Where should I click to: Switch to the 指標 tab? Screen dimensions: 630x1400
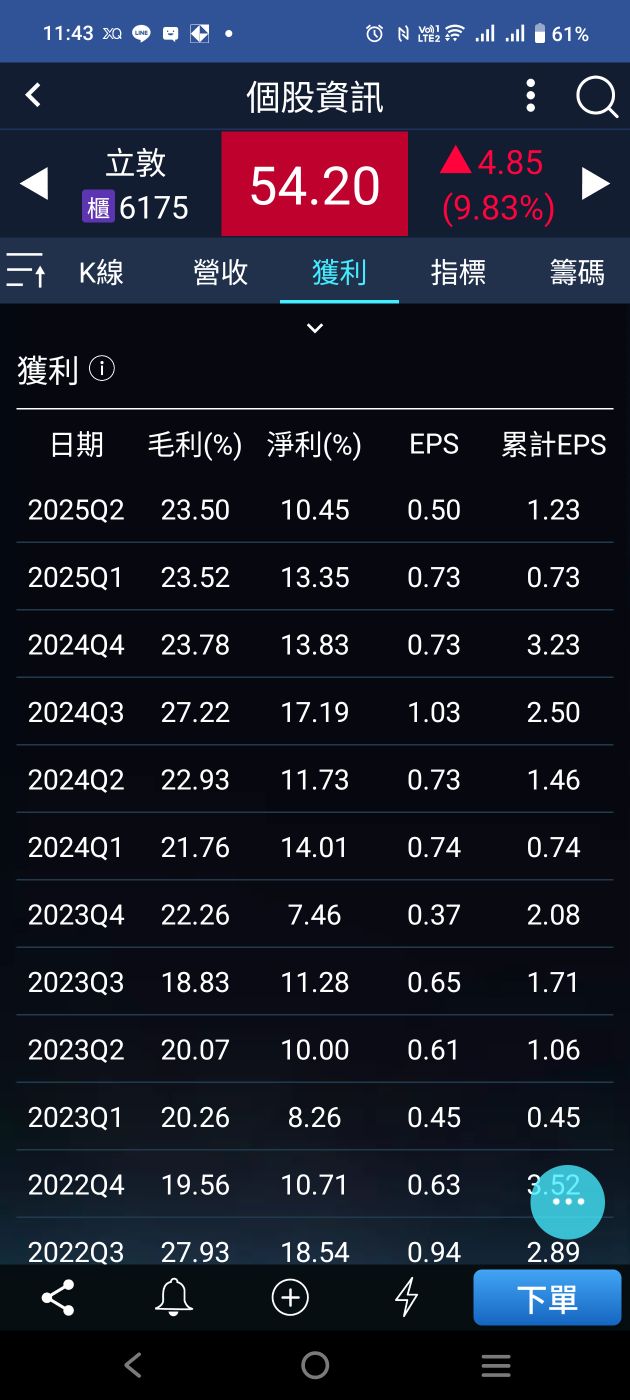click(x=458, y=272)
